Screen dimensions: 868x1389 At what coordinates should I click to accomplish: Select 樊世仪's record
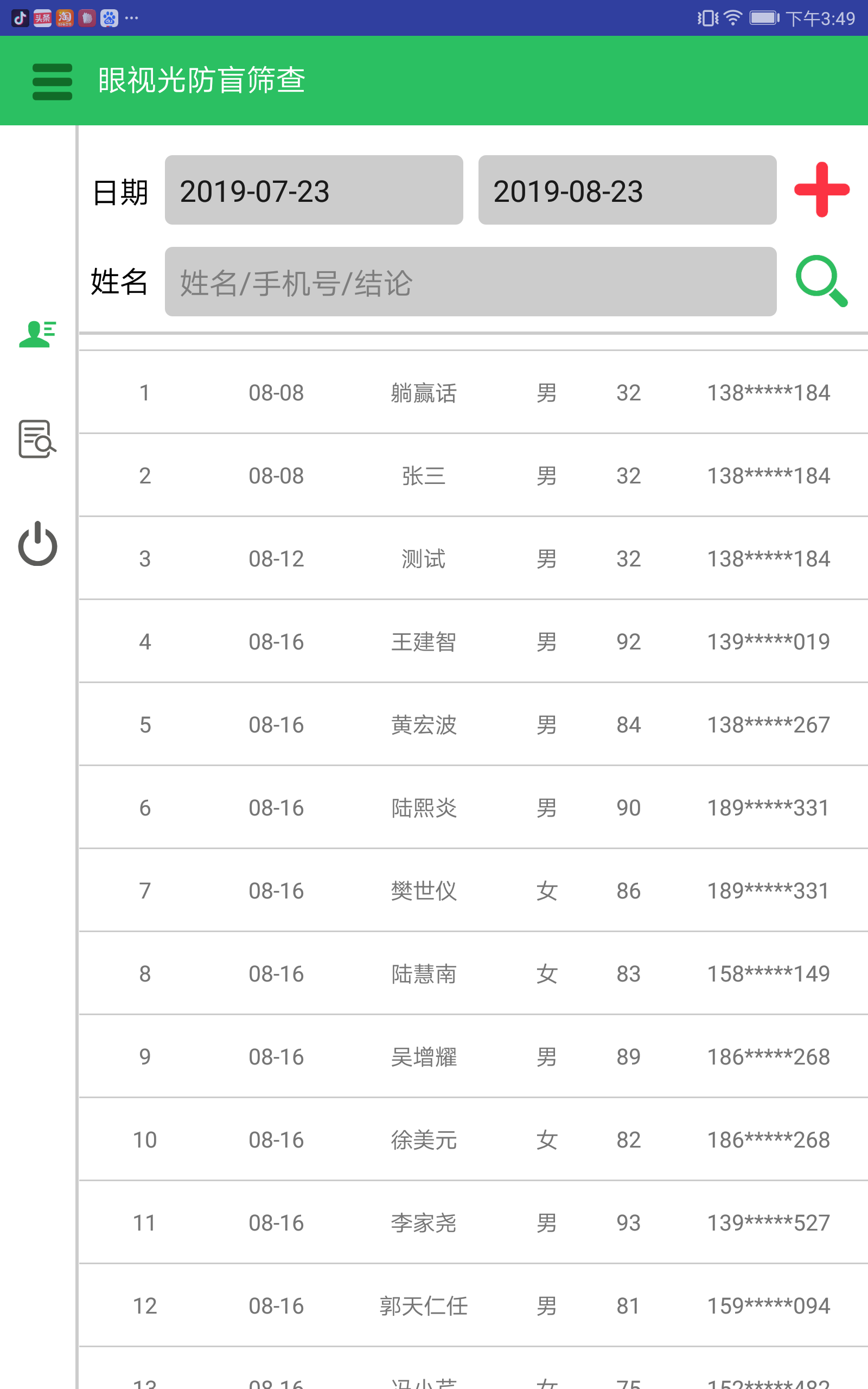[424, 891]
